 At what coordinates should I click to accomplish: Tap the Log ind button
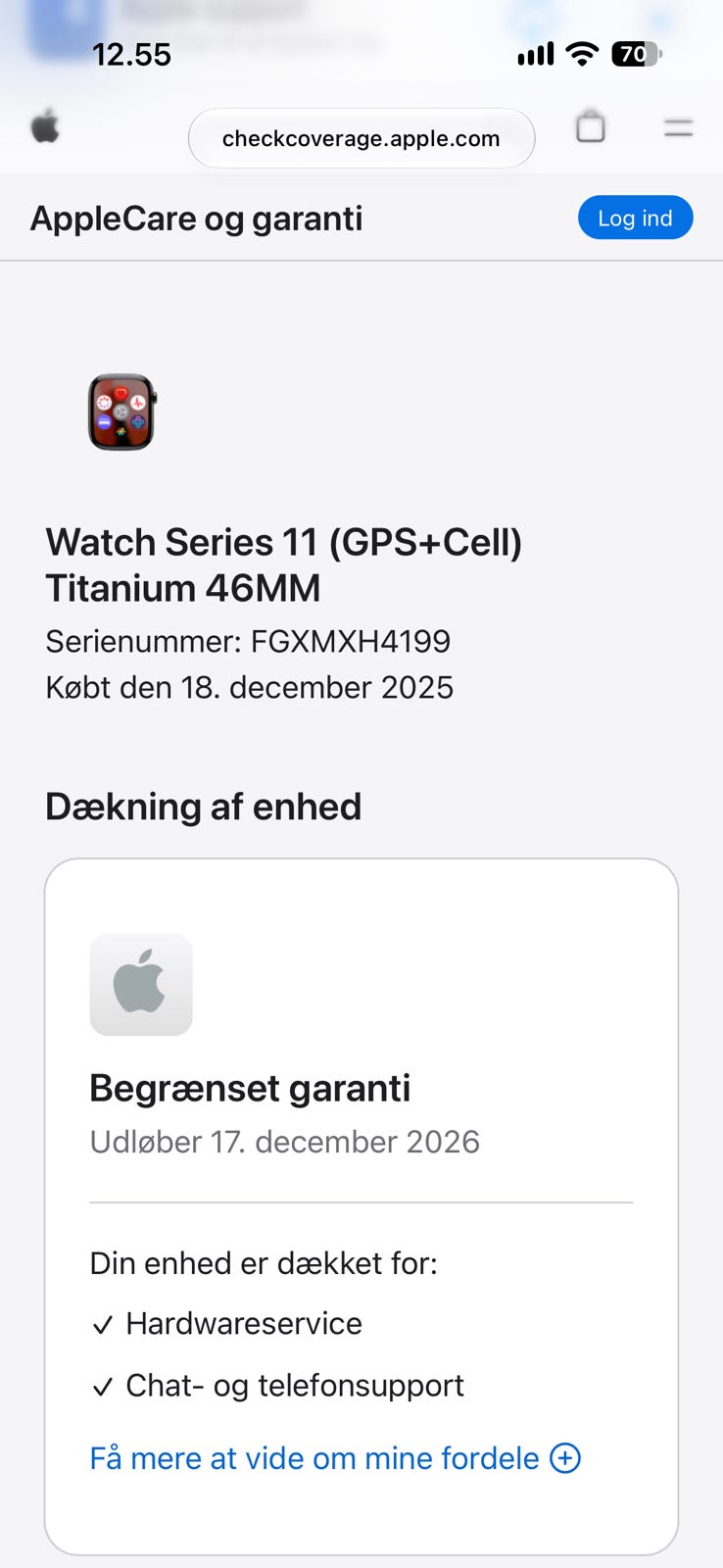pyautogui.click(x=635, y=218)
